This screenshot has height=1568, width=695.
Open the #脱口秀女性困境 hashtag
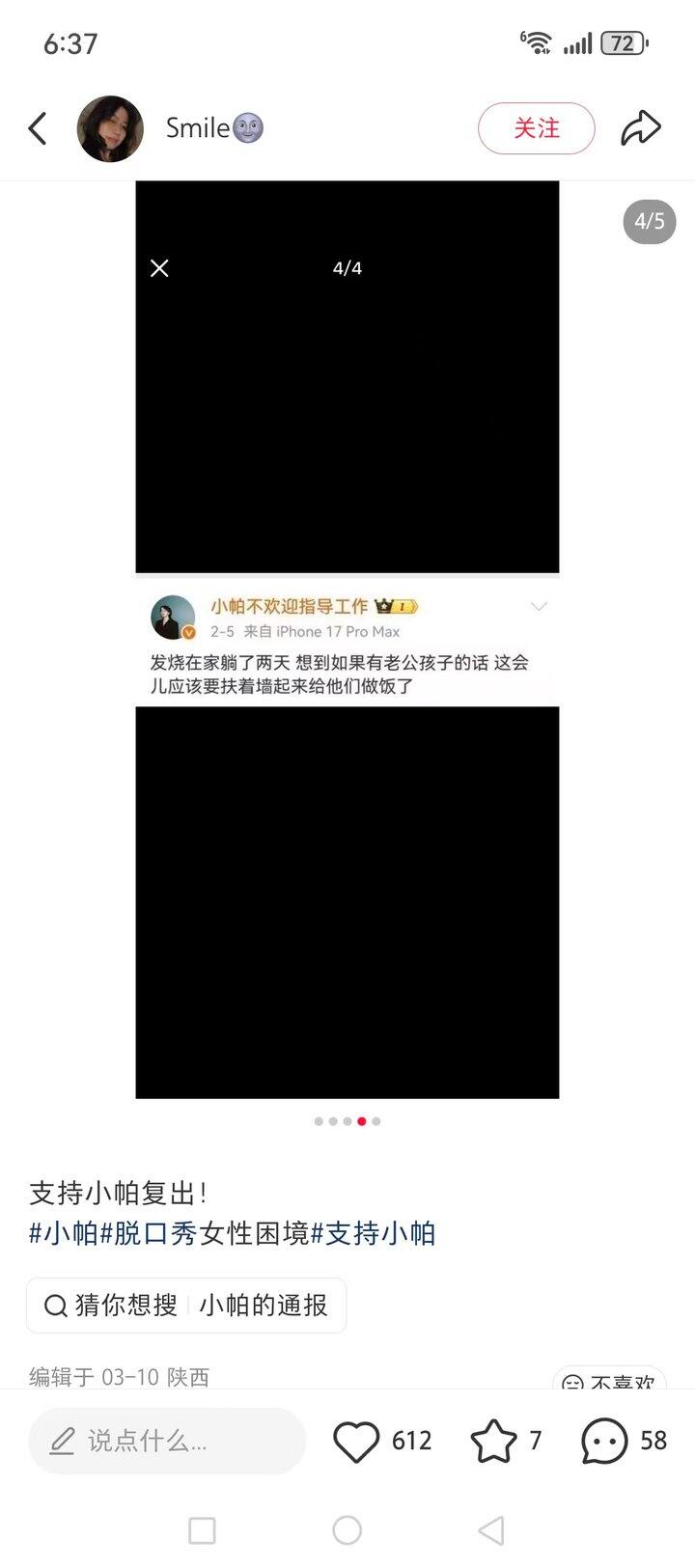[205, 1233]
